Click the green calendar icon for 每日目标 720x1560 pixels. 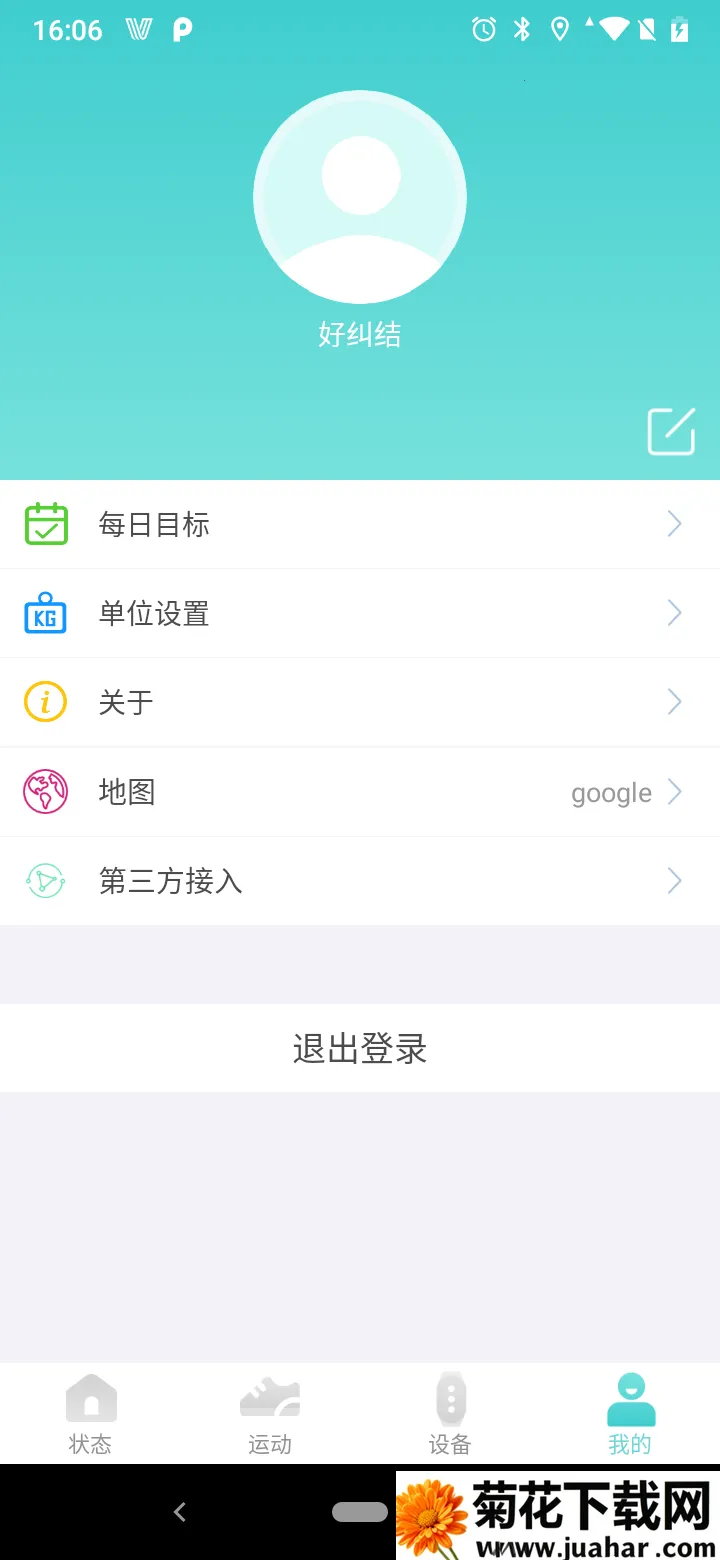(x=45, y=523)
